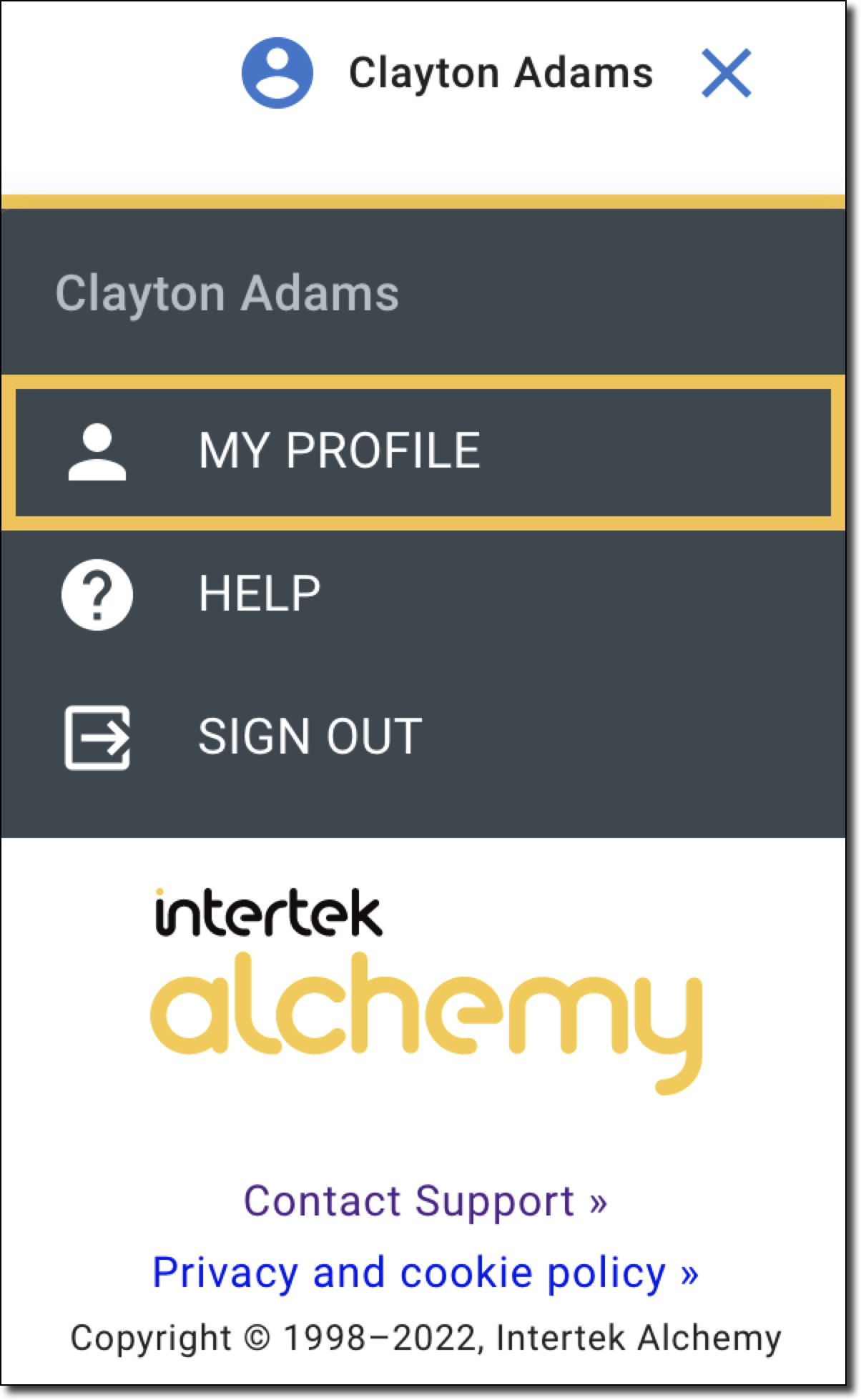This screenshot has width=861, height=1400.
Task: Tap the Clayton Adams avatar icon
Action: [277, 73]
